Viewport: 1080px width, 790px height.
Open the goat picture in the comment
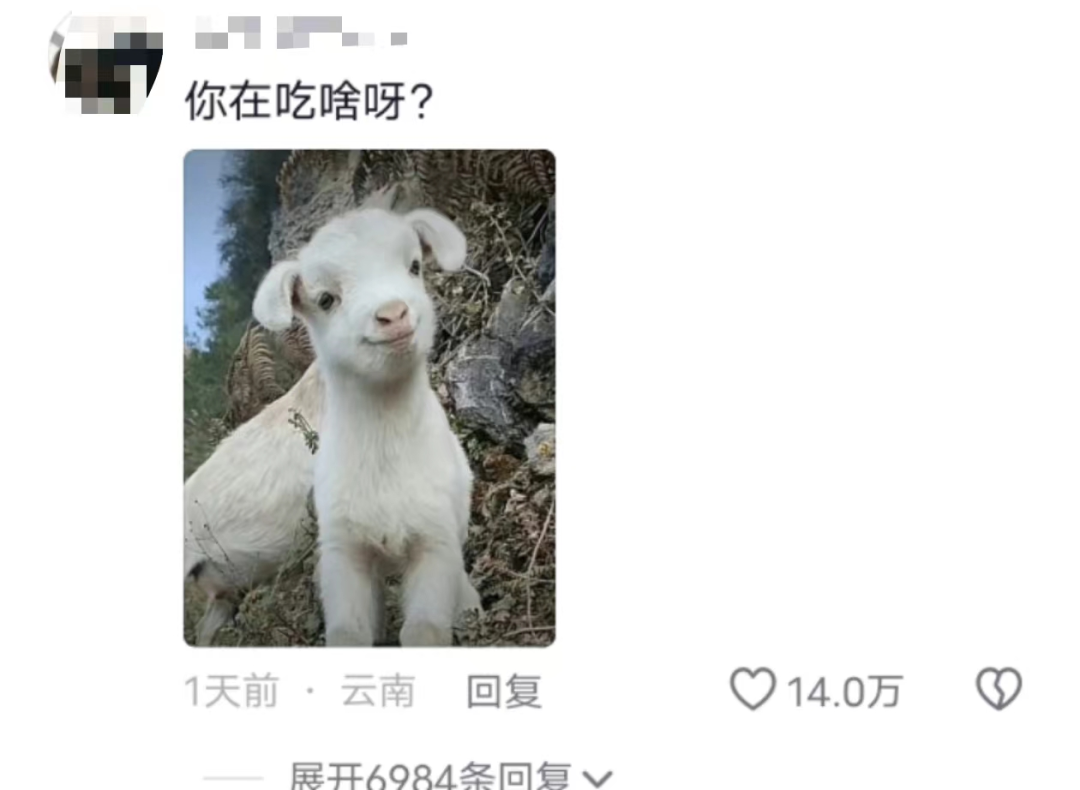click(x=369, y=397)
